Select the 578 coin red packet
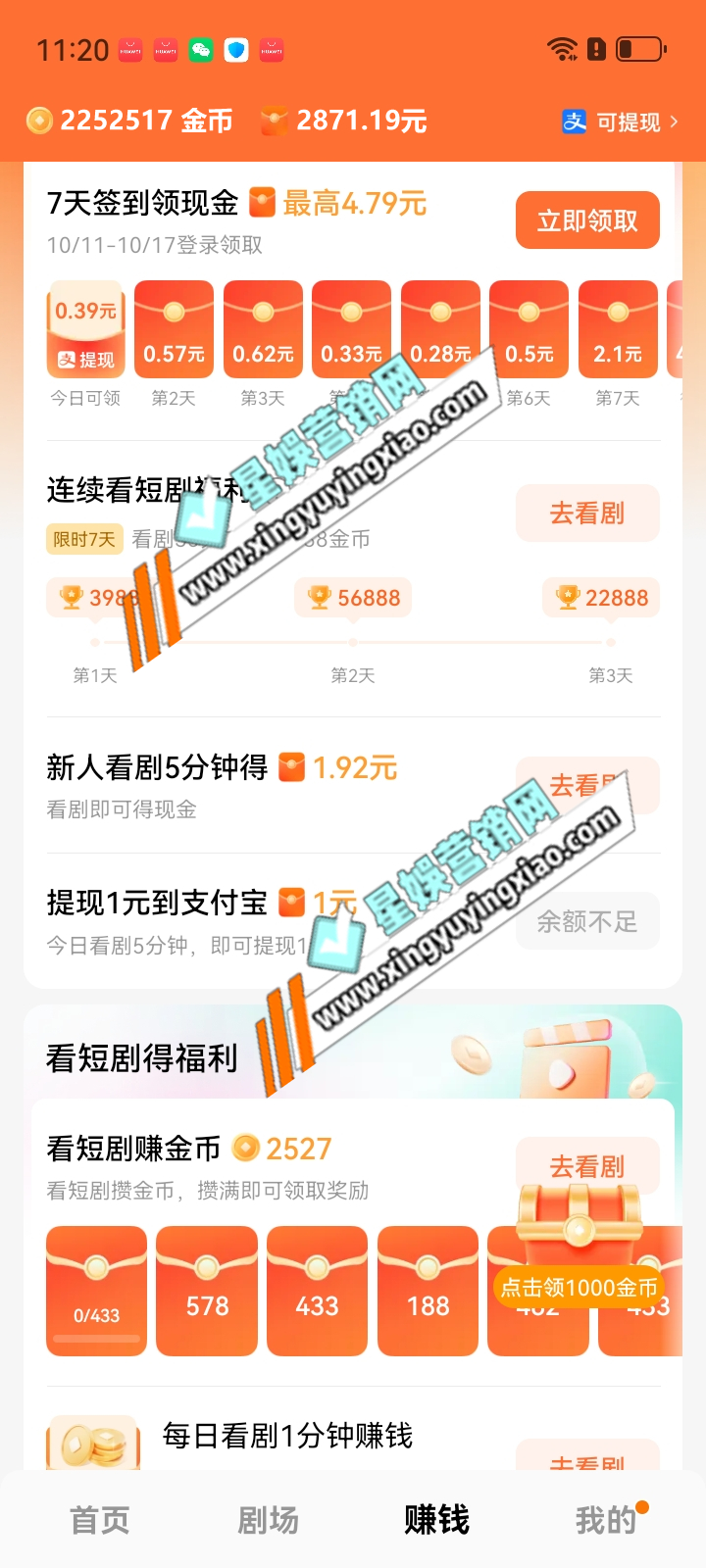This screenshot has height=1568, width=706. [x=207, y=1292]
